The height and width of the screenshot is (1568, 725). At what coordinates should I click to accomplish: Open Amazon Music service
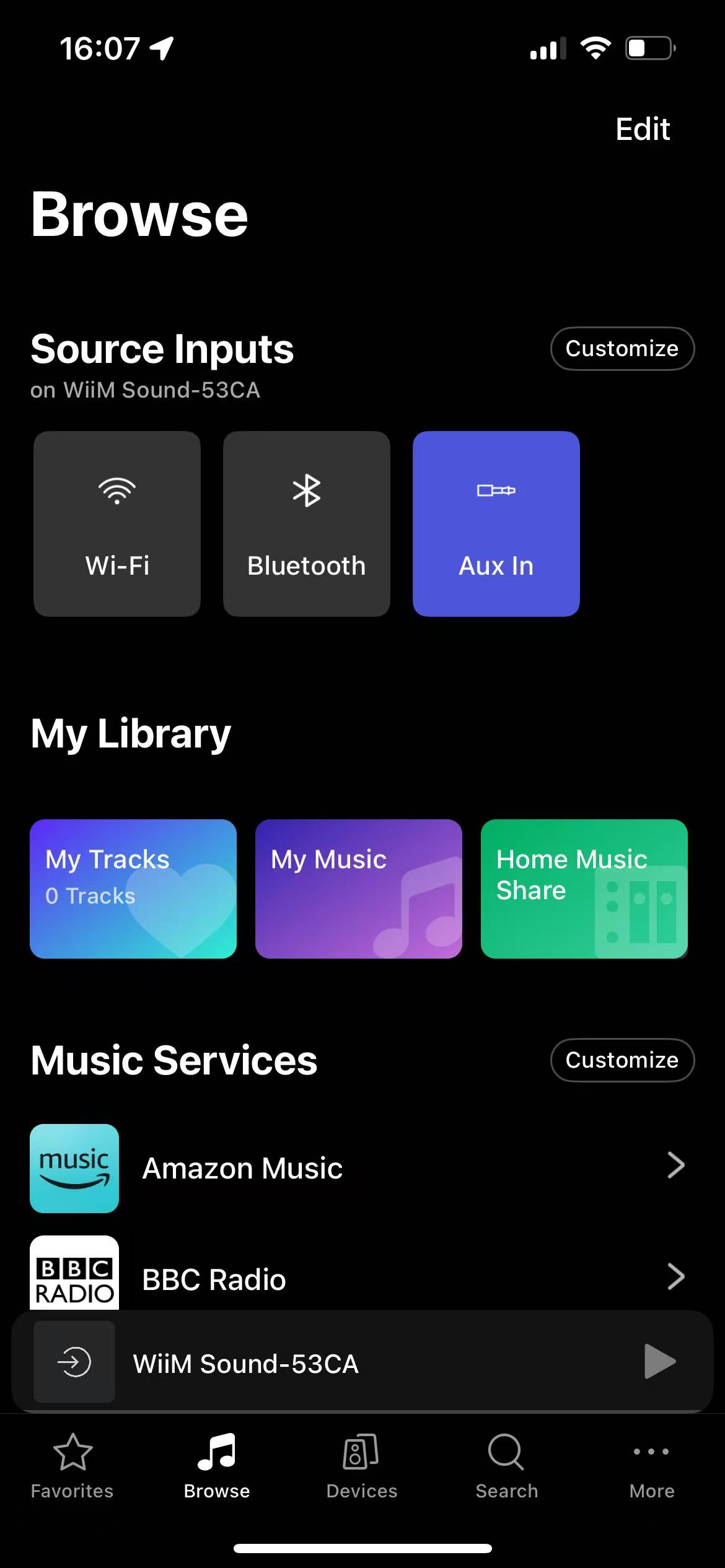[359, 1168]
